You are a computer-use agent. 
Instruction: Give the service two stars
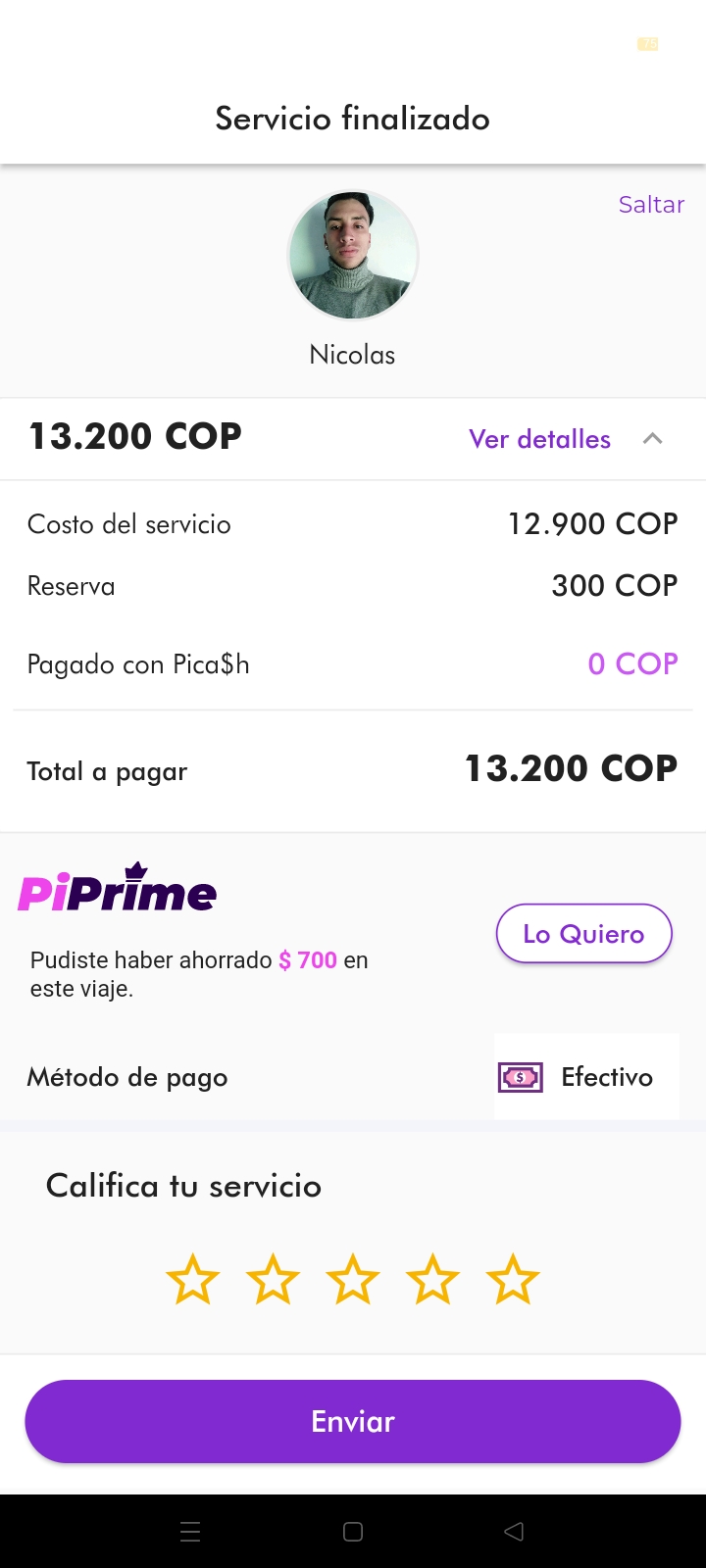[273, 1280]
